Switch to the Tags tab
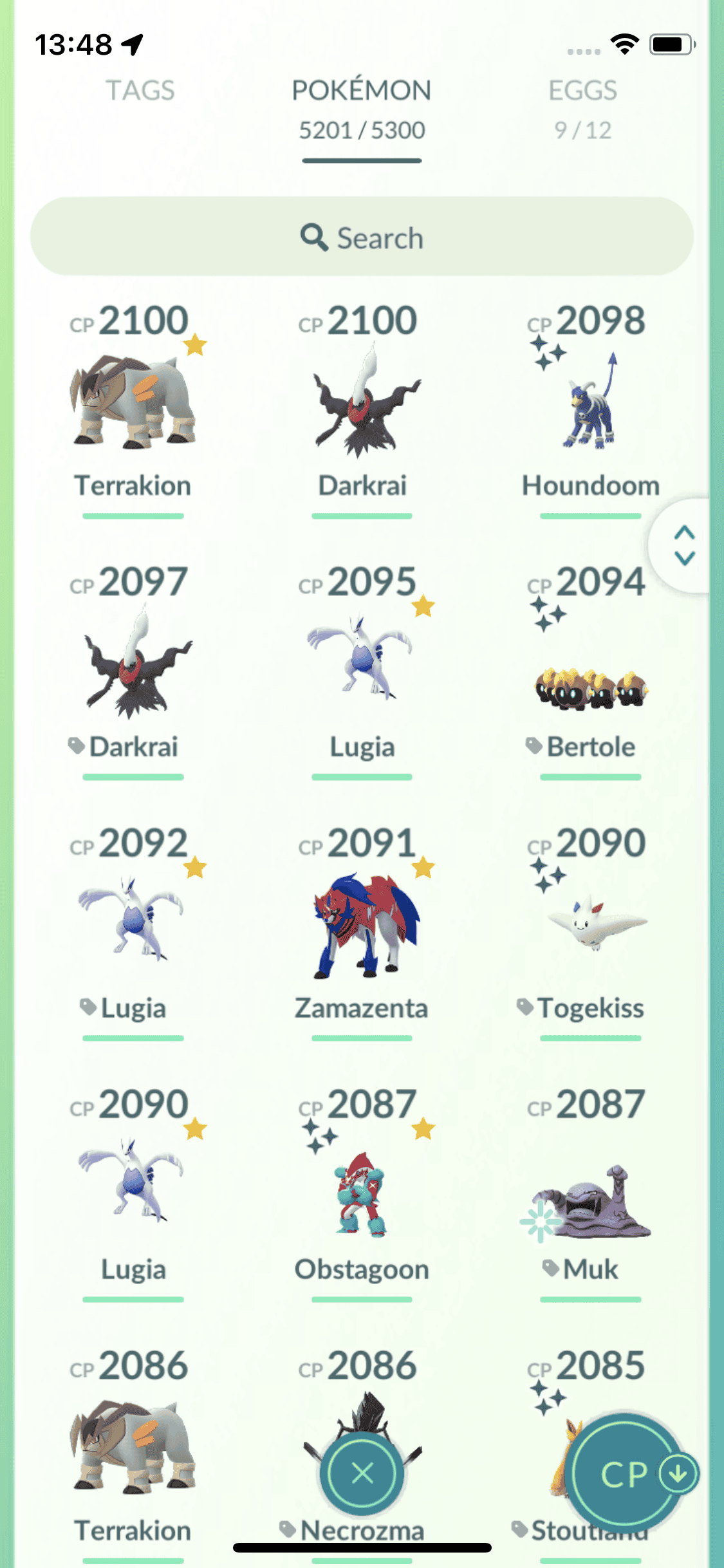The height and width of the screenshot is (1568, 724). click(140, 91)
